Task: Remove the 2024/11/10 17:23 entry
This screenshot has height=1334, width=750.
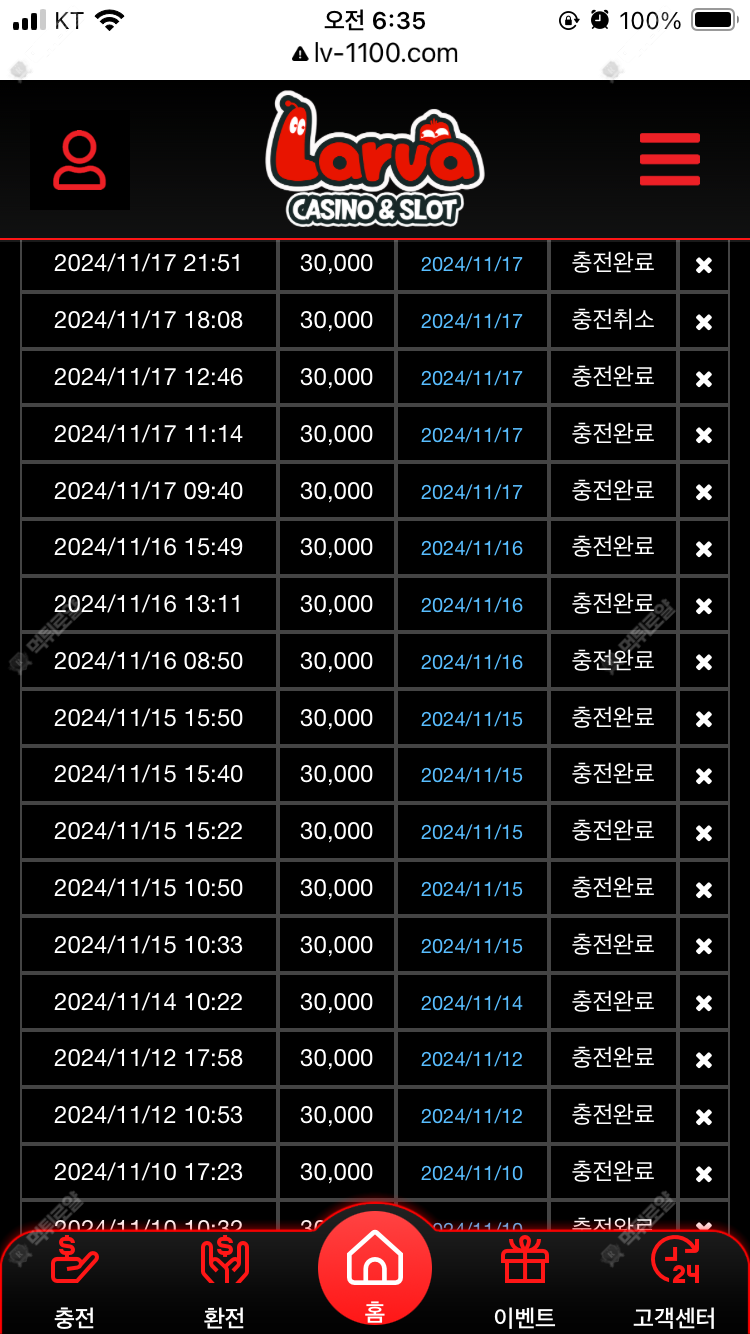Action: [x=704, y=1174]
